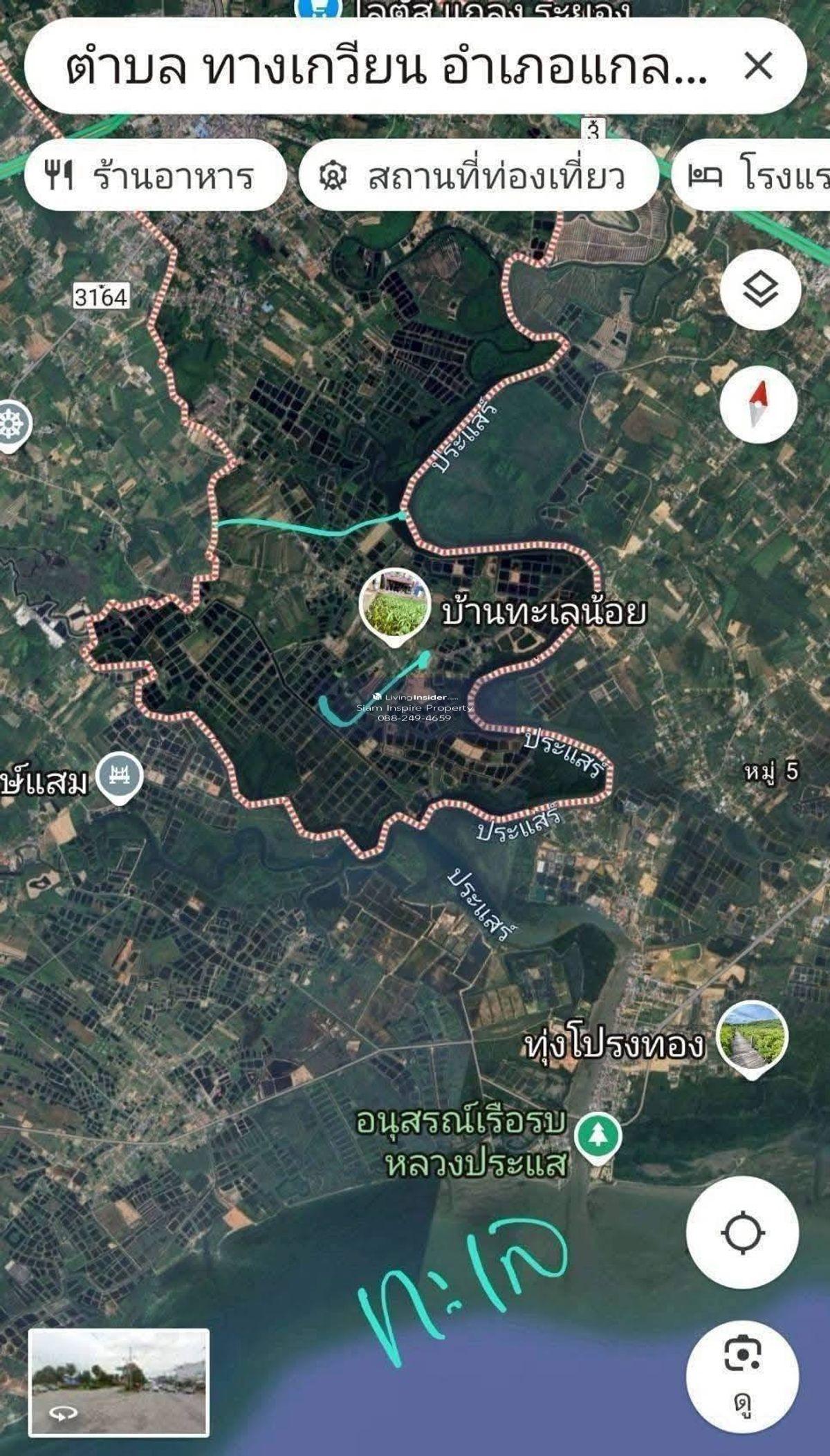Open the อนุสรณ์เรือรบหลวงประแส park marker
This screenshot has width=830, height=1456.
click(x=598, y=1135)
